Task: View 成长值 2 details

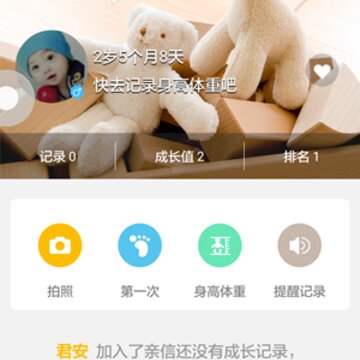Action: coord(179,157)
